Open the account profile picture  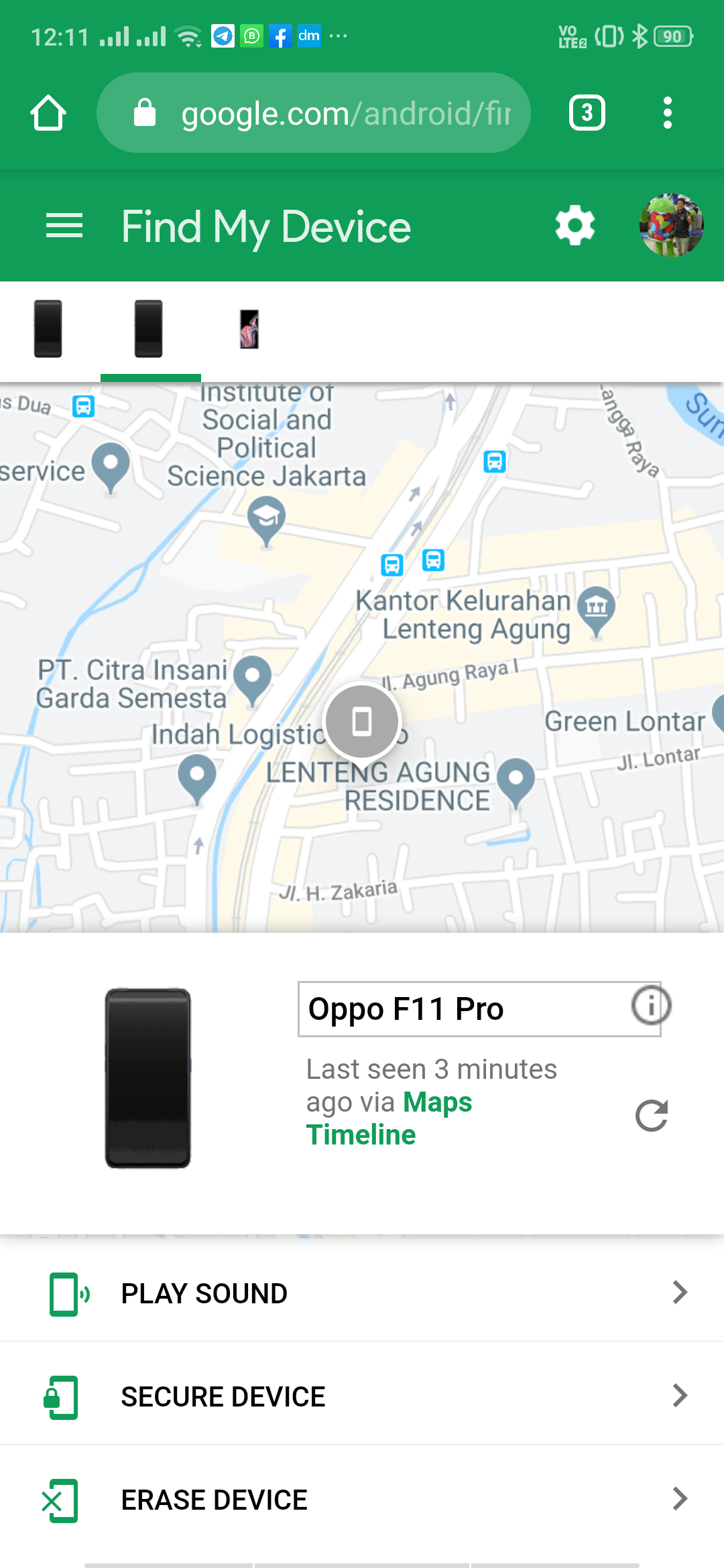pos(671,226)
